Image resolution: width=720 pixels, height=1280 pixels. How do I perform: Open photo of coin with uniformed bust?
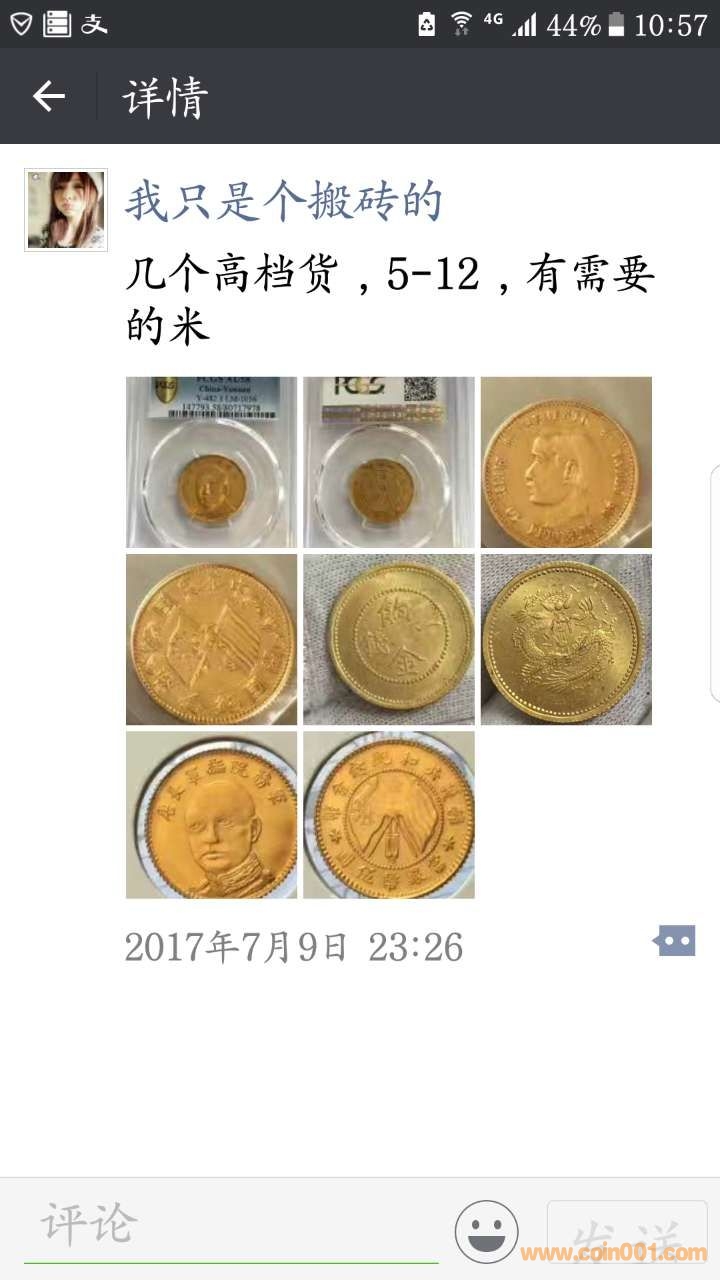click(211, 815)
